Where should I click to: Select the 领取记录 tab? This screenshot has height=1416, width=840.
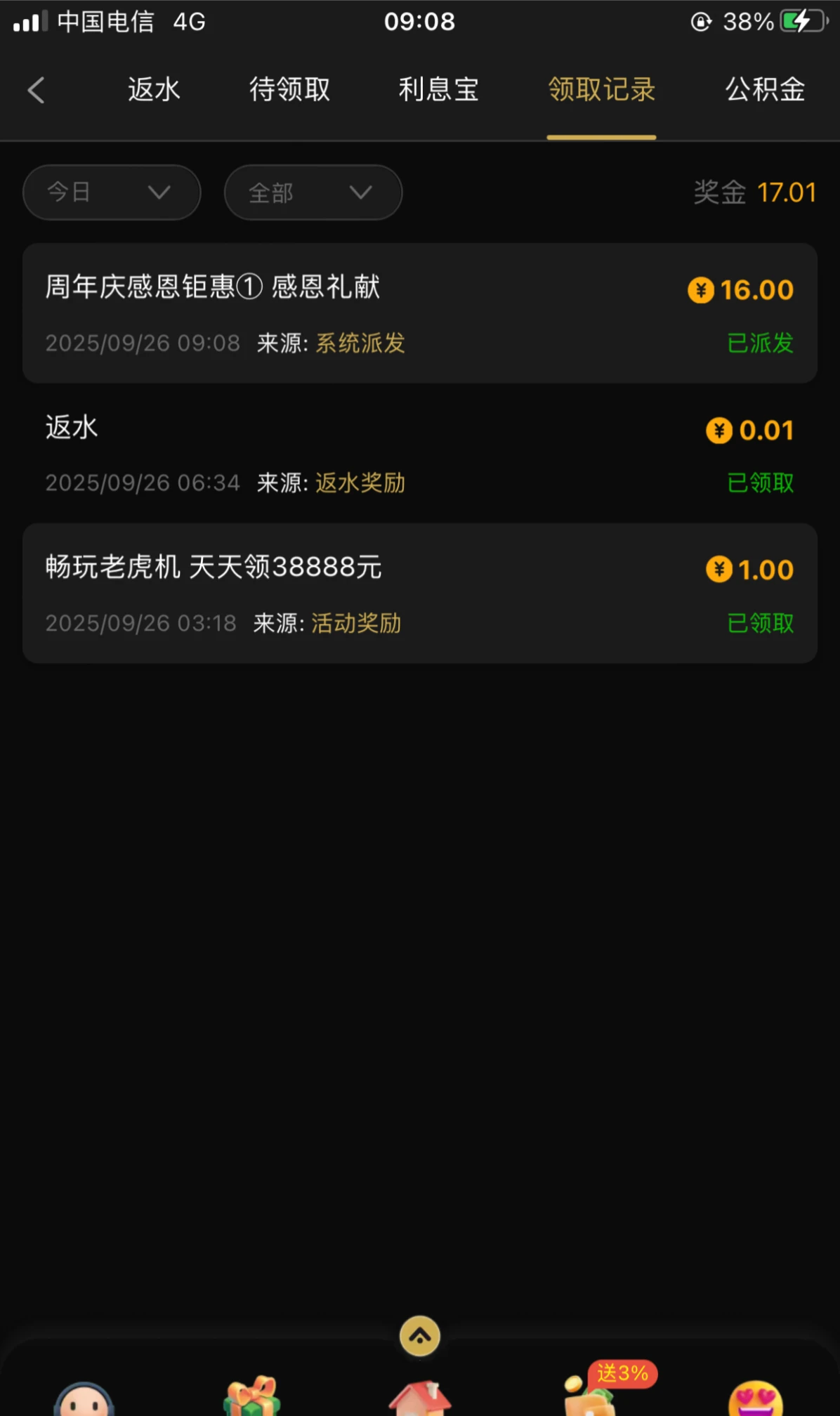pyautogui.click(x=601, y=90)
